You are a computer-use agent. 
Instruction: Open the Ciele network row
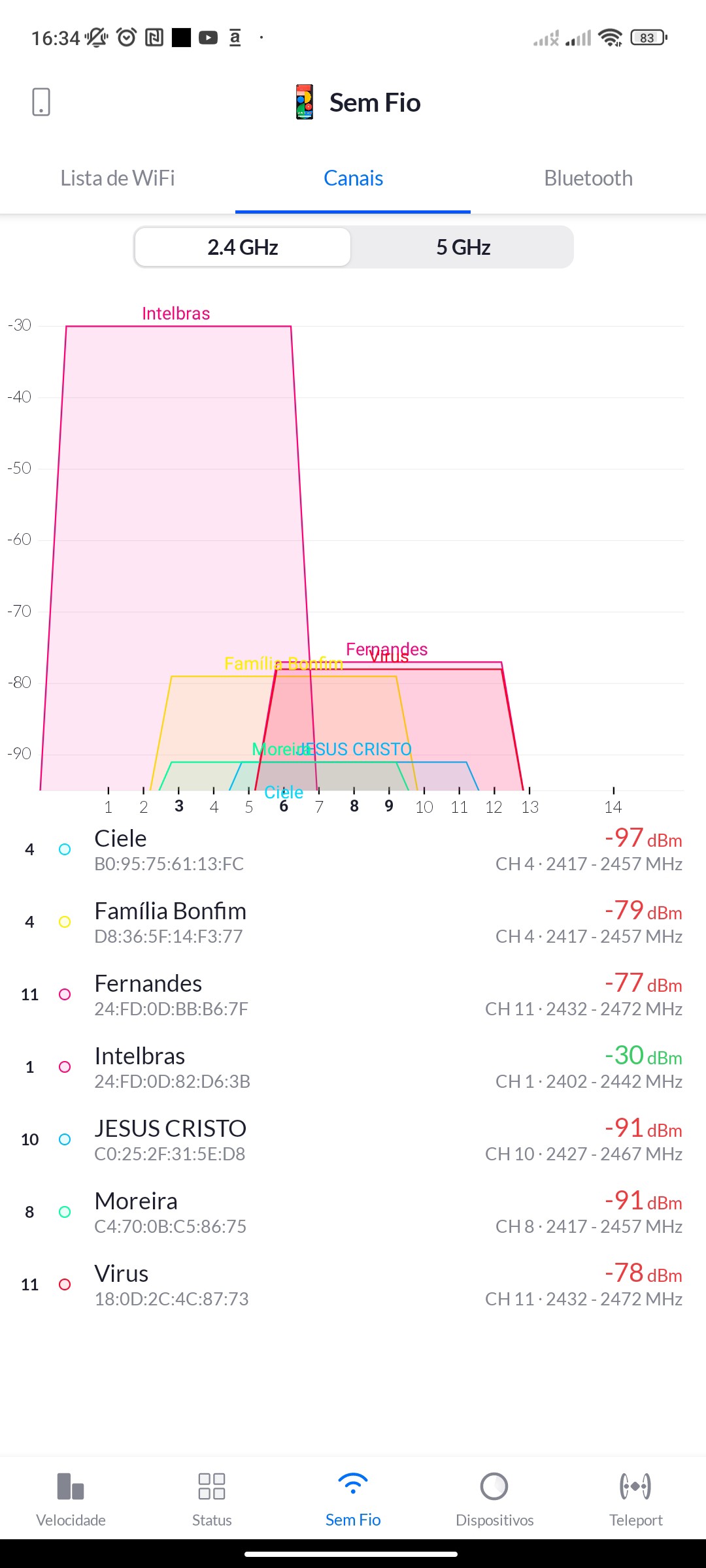(x=353, y=849)
